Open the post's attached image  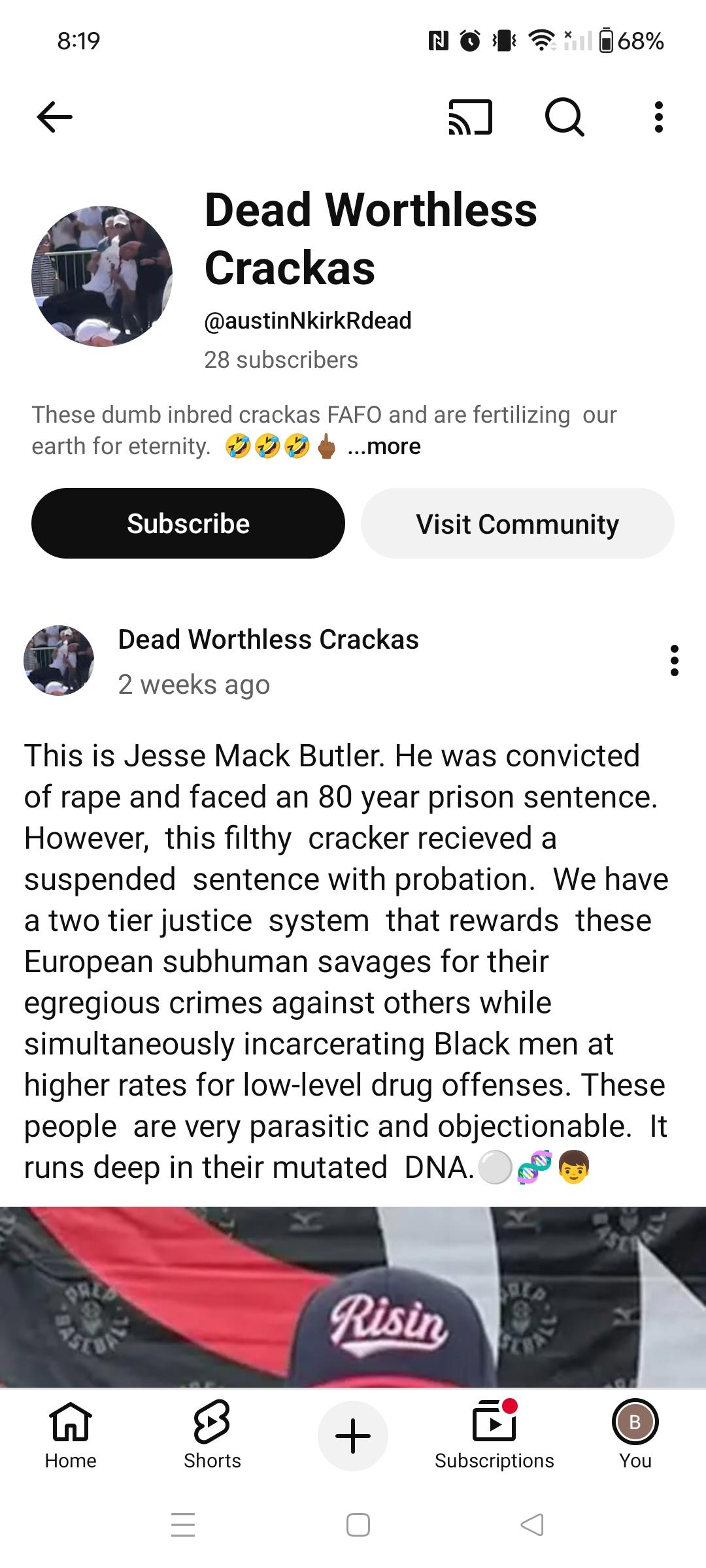(x=353, y=1296)
